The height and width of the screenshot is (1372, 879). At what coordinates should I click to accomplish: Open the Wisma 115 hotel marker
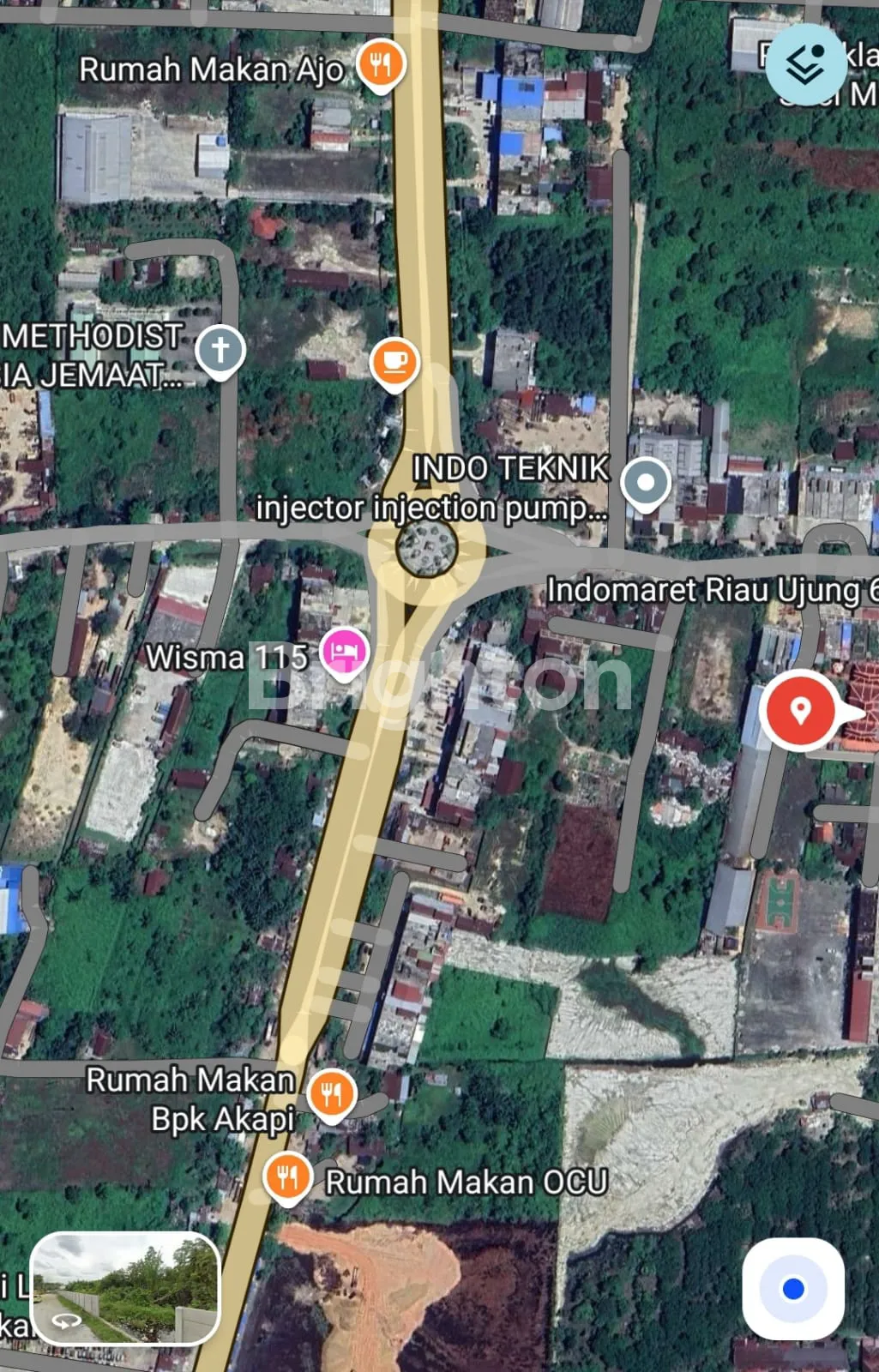click(345, 652)
